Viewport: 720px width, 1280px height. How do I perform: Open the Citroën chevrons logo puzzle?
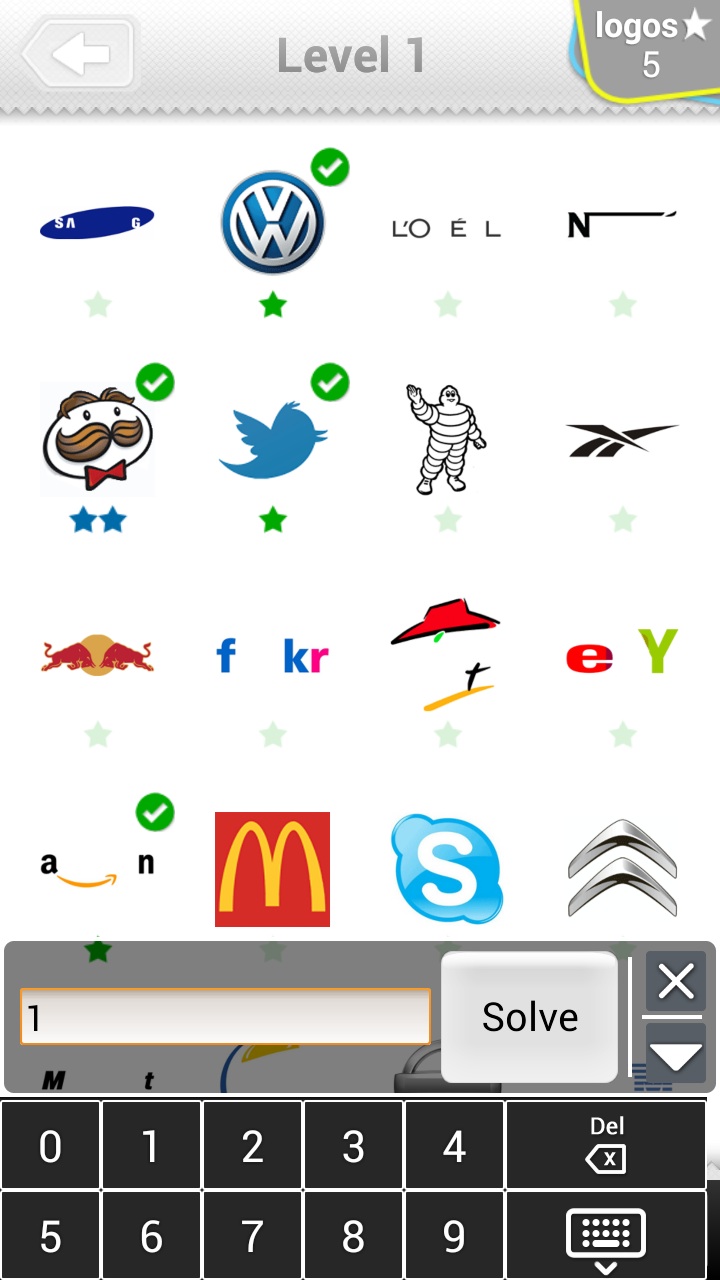pyautogui.click(x=621, y=869)
